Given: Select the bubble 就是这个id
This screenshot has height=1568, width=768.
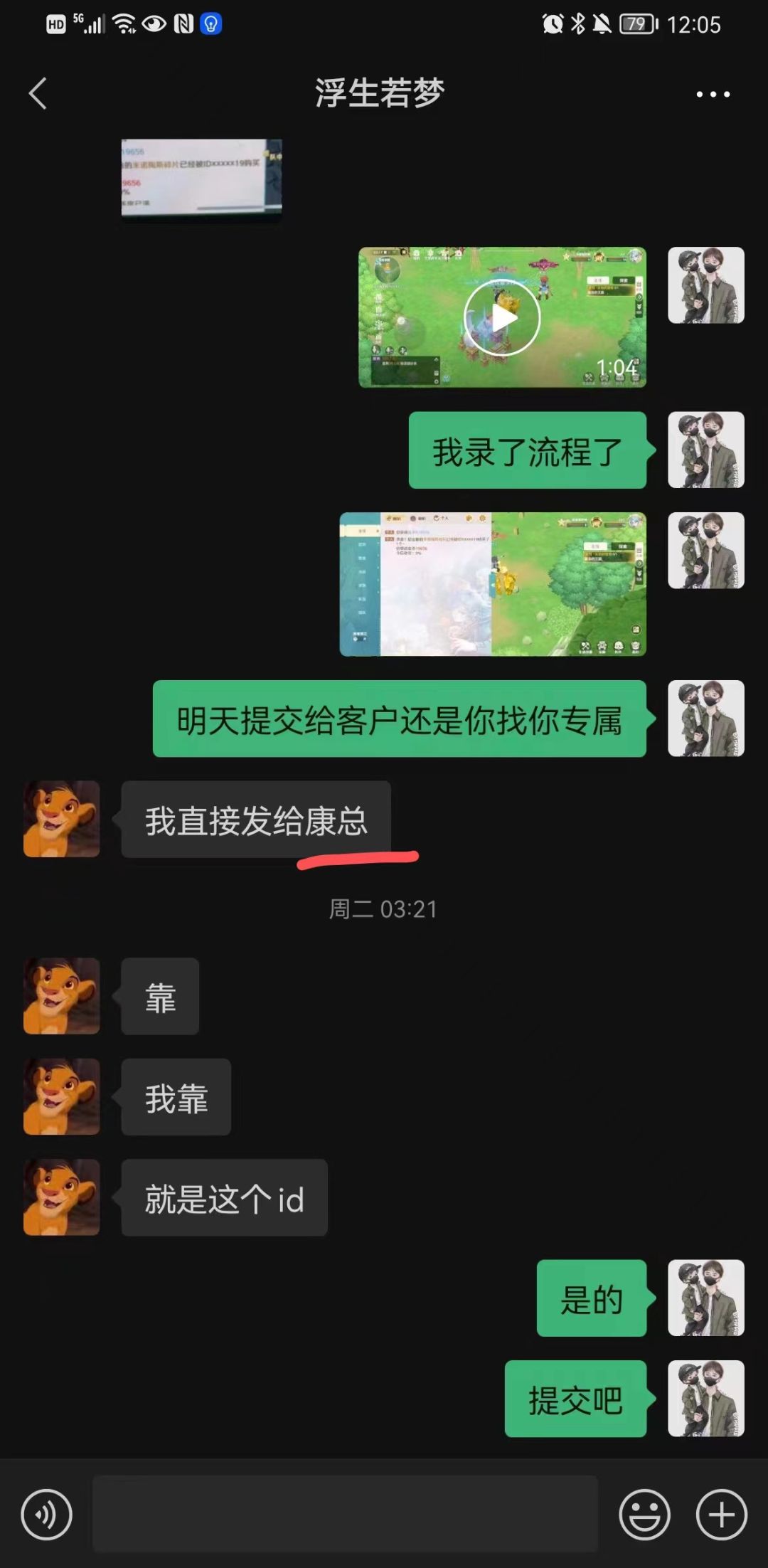Looking at the screenshot, I should coord(224,1197).
